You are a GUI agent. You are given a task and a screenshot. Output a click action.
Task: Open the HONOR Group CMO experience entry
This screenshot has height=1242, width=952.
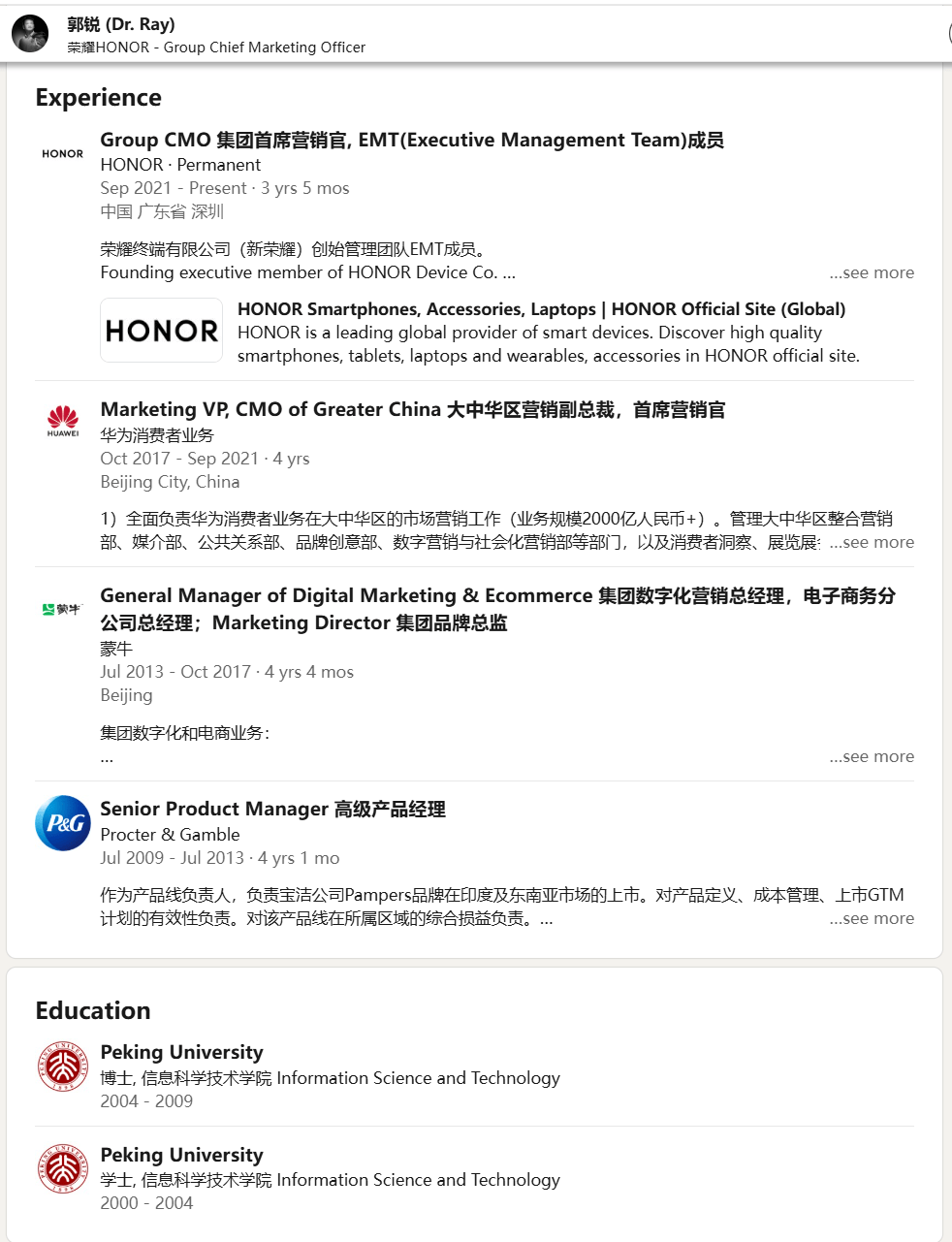(x=411, y=141)
